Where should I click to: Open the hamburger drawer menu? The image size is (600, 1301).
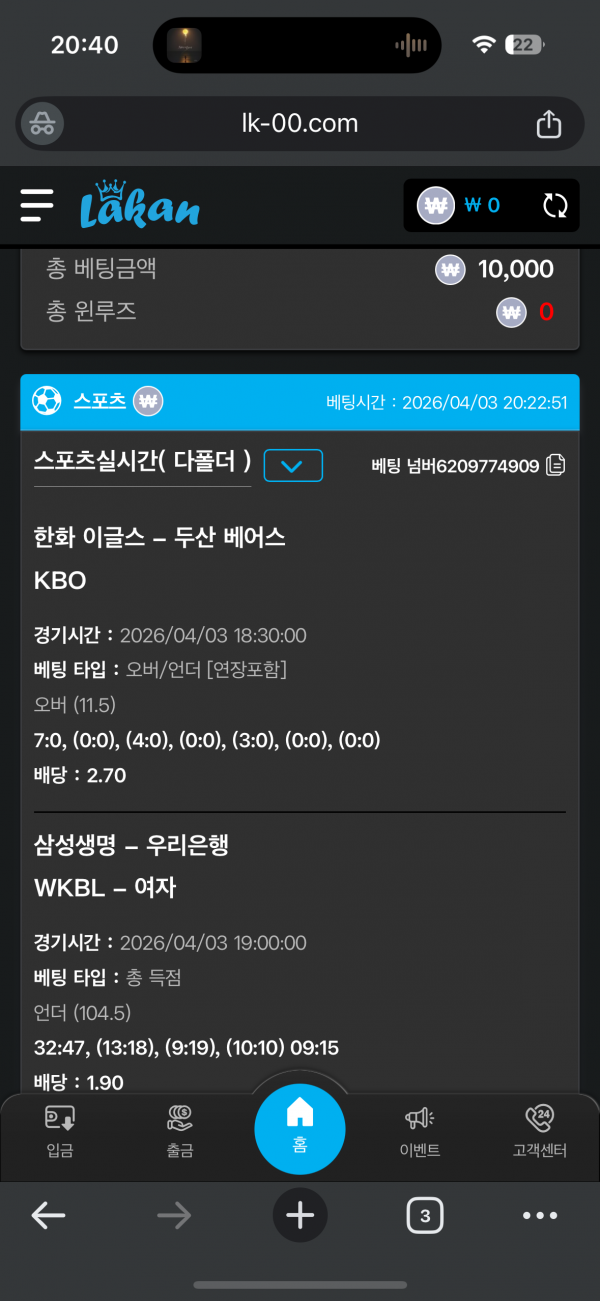(37, 206)
